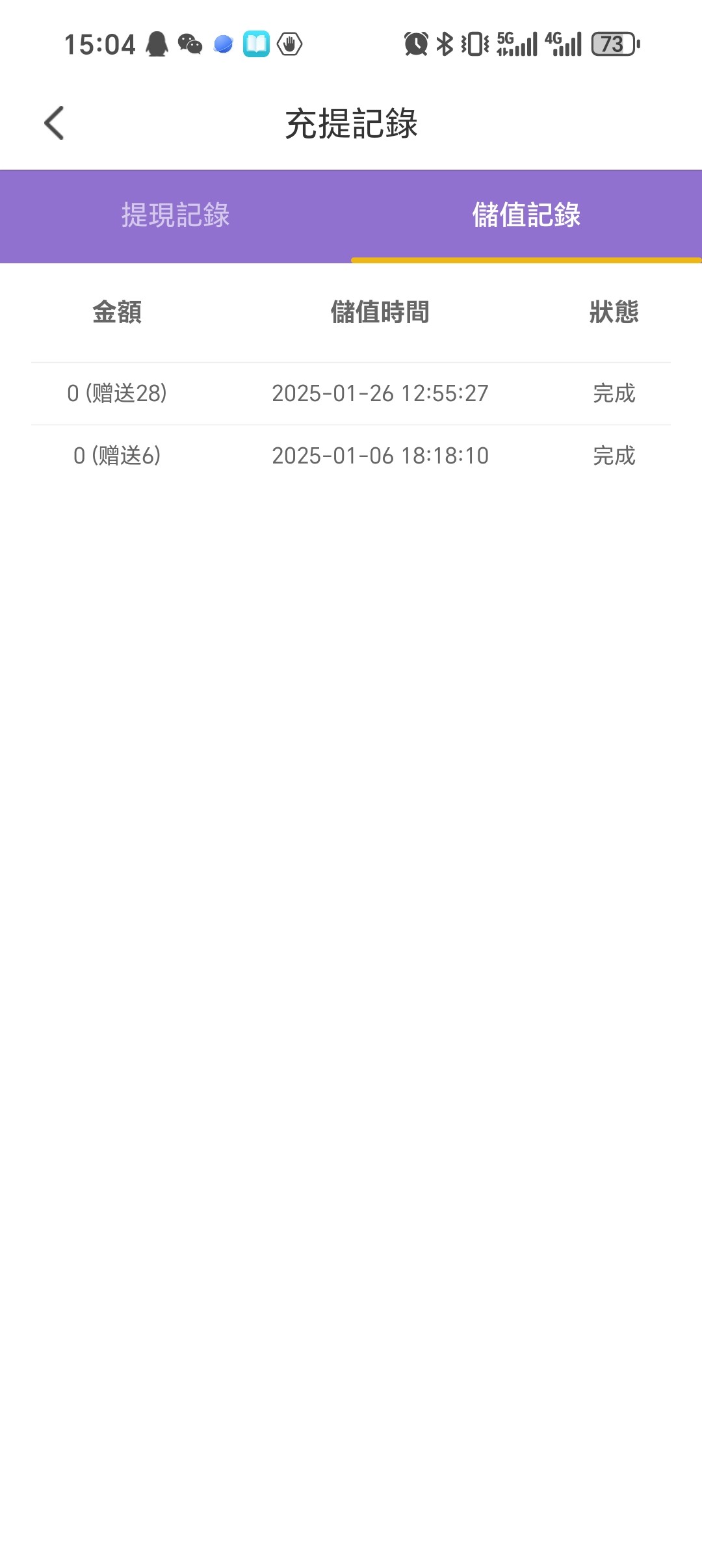Image resolution: width=702 pixels, height=1568 pixels.
Task: Switch to the 提現記錄 tab
Action: click(175, 216)
